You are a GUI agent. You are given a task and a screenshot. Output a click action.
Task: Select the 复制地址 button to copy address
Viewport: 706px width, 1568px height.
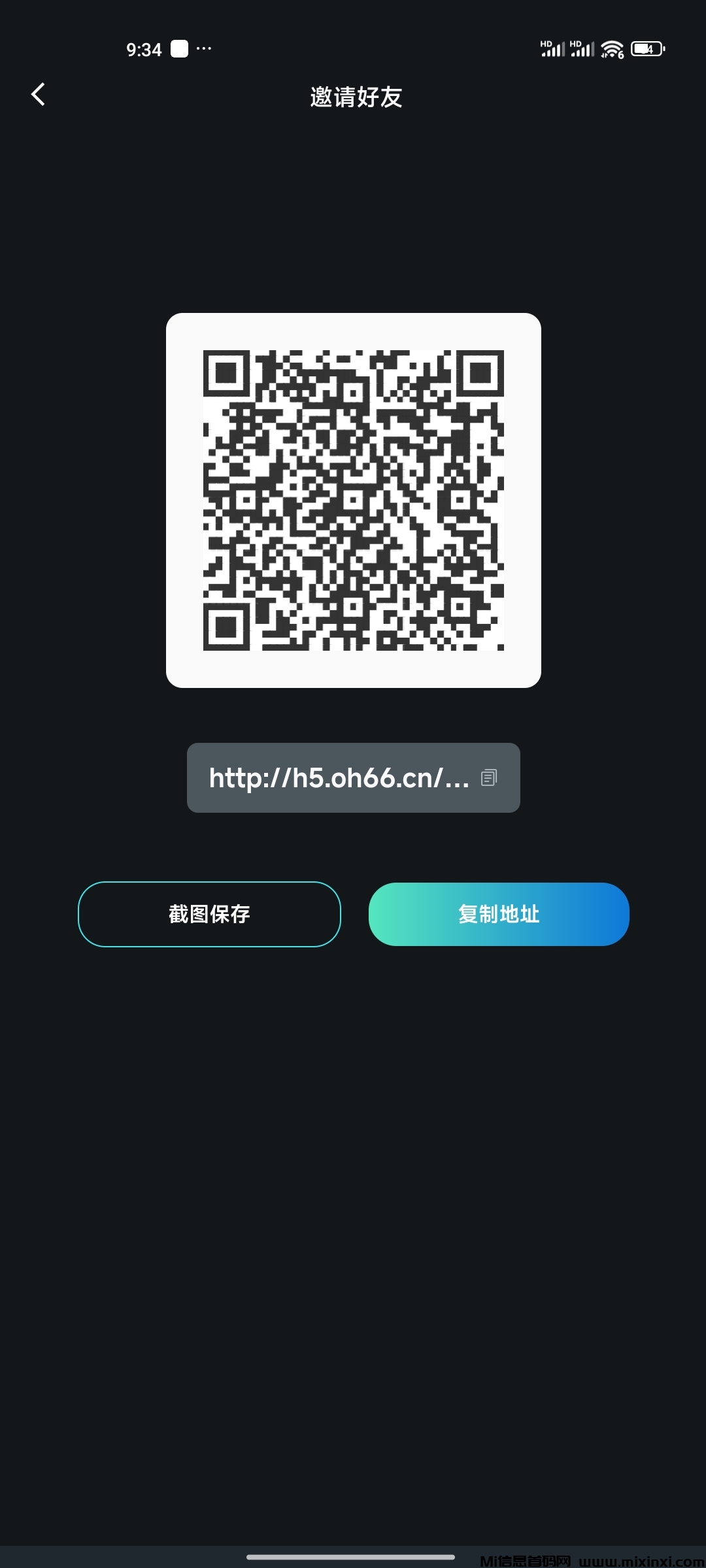[x=498, y=914]
